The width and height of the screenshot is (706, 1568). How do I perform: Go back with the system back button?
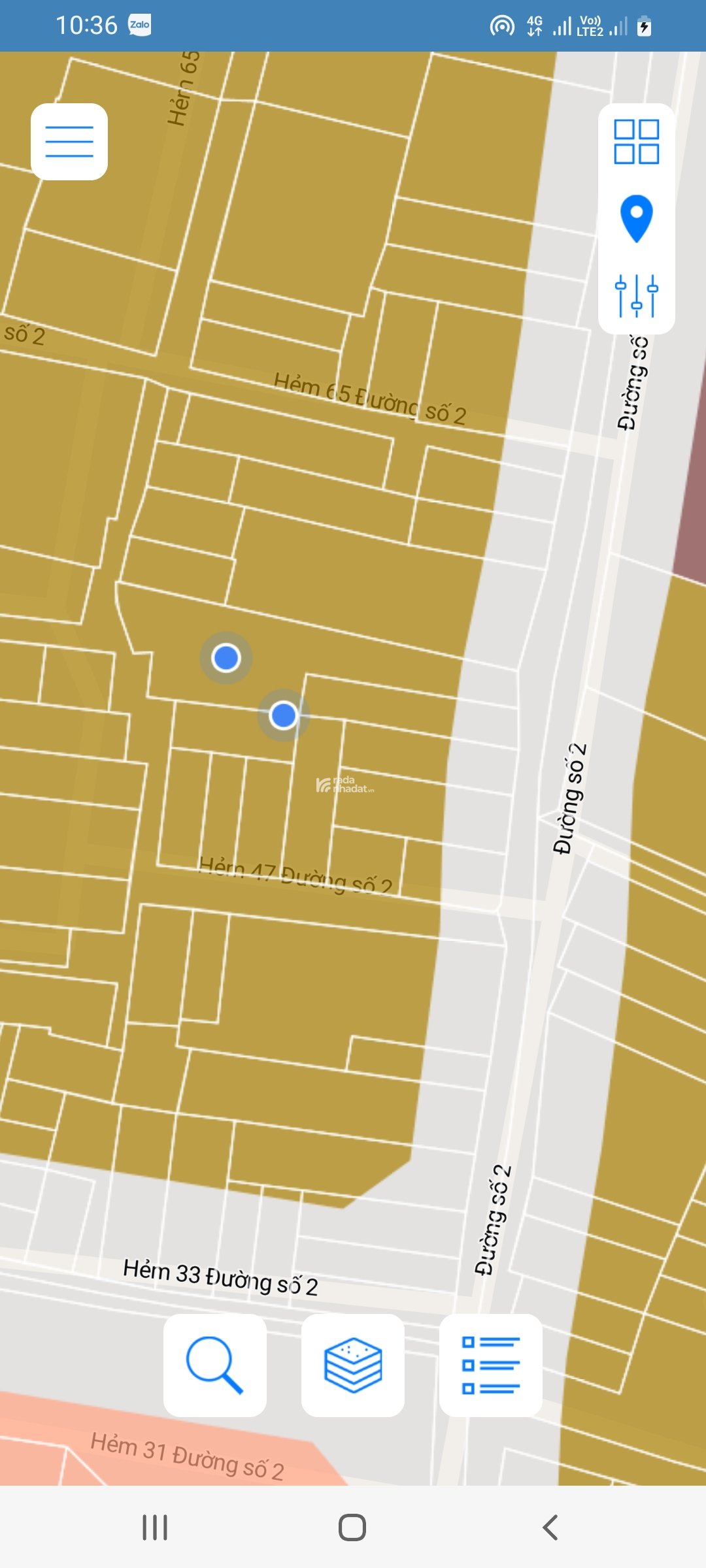click(x=550, y=1527)
